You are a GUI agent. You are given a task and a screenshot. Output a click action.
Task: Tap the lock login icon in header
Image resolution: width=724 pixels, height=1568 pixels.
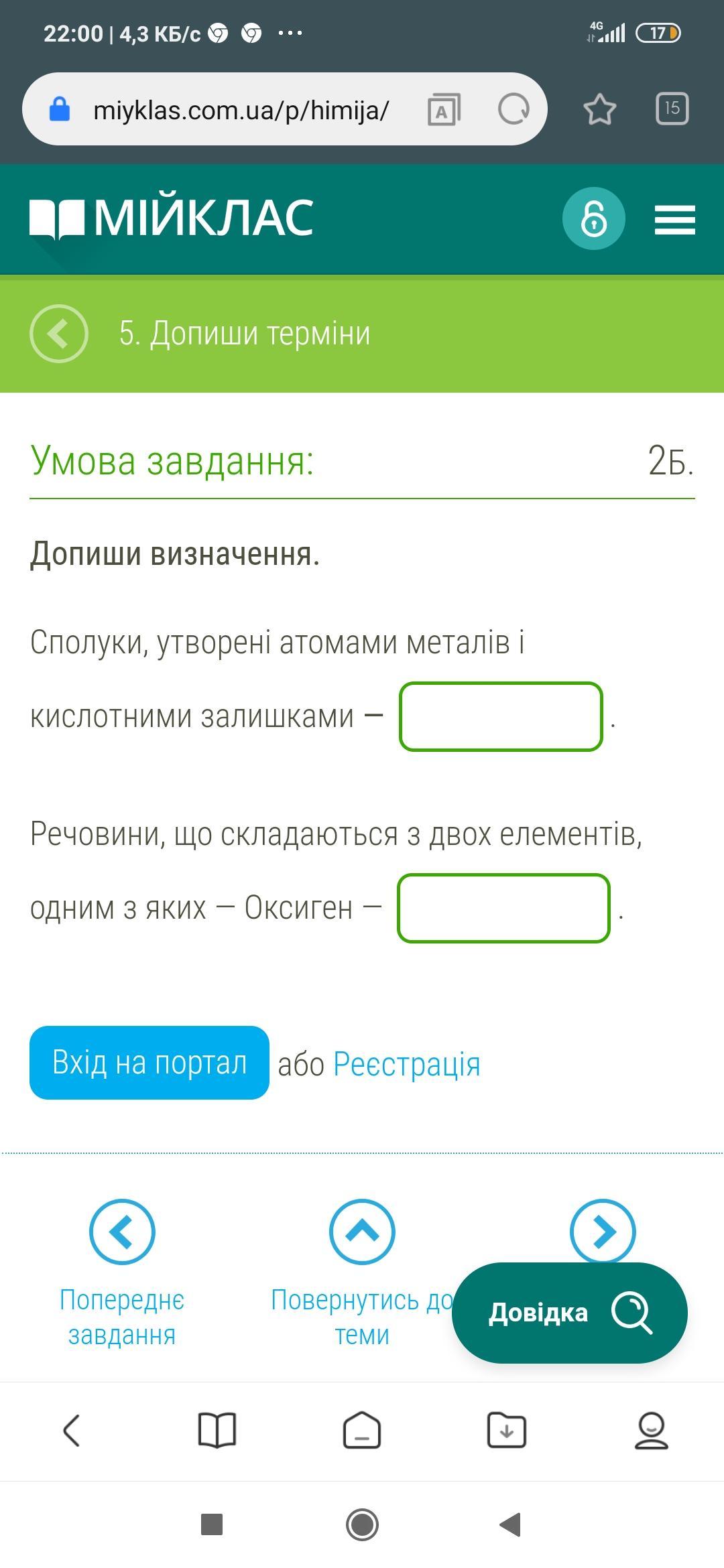click(x=594, y=218)
